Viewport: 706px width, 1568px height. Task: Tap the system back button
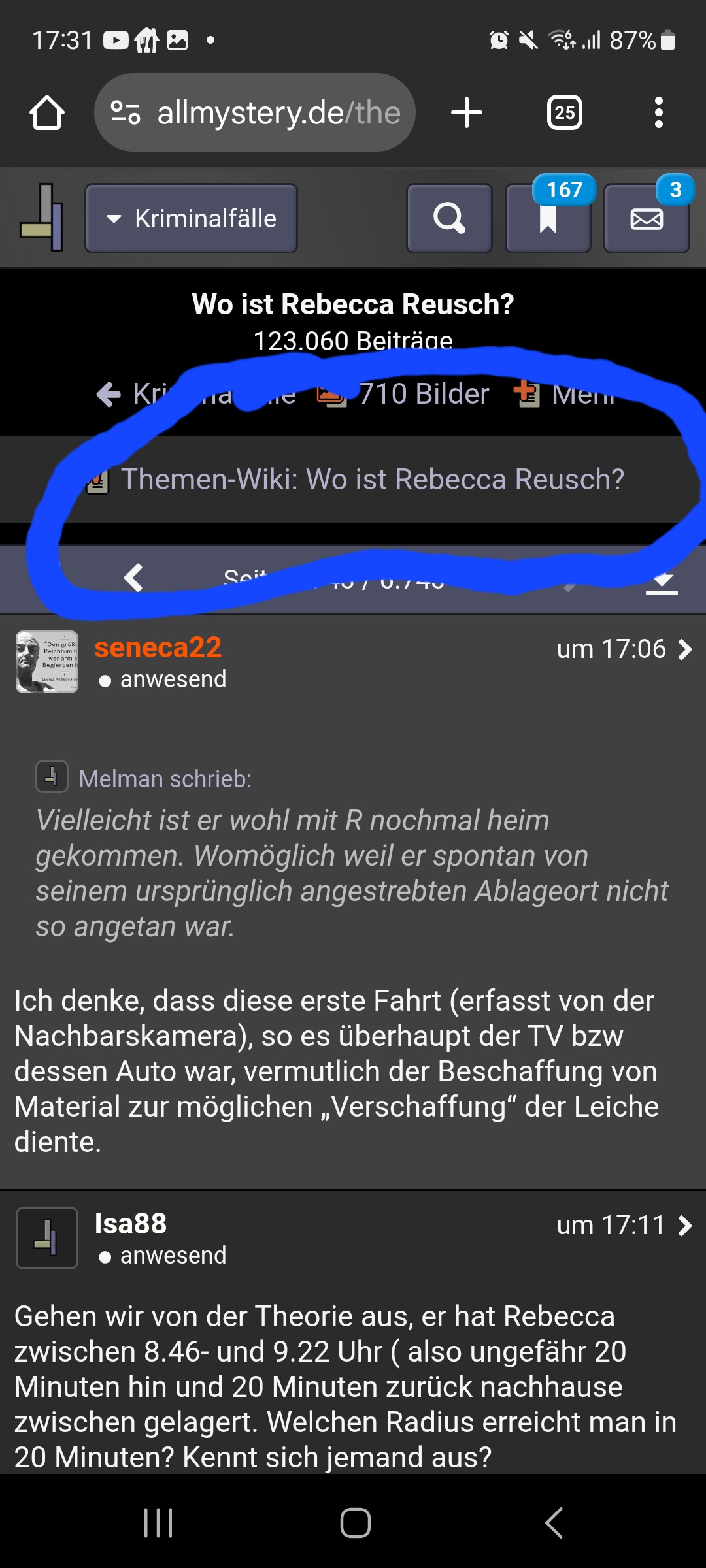tap(554, 1523)
